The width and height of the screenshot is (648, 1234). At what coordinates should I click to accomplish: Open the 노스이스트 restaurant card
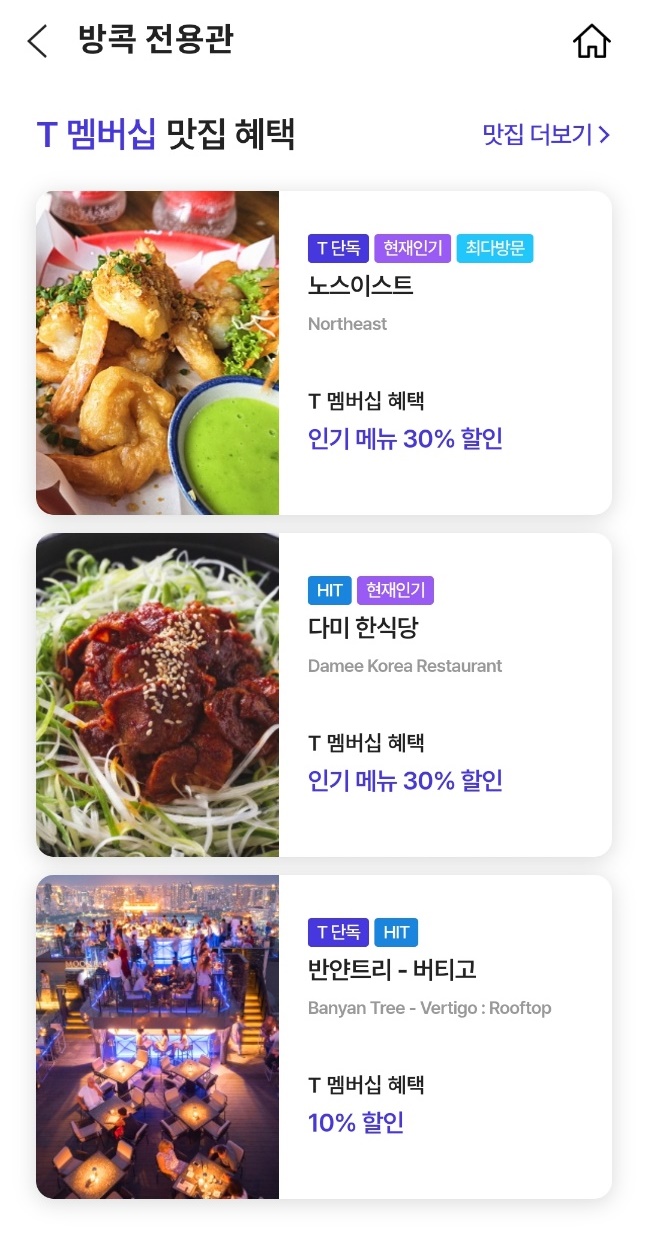pyautogui.click(x=324, y=353)
